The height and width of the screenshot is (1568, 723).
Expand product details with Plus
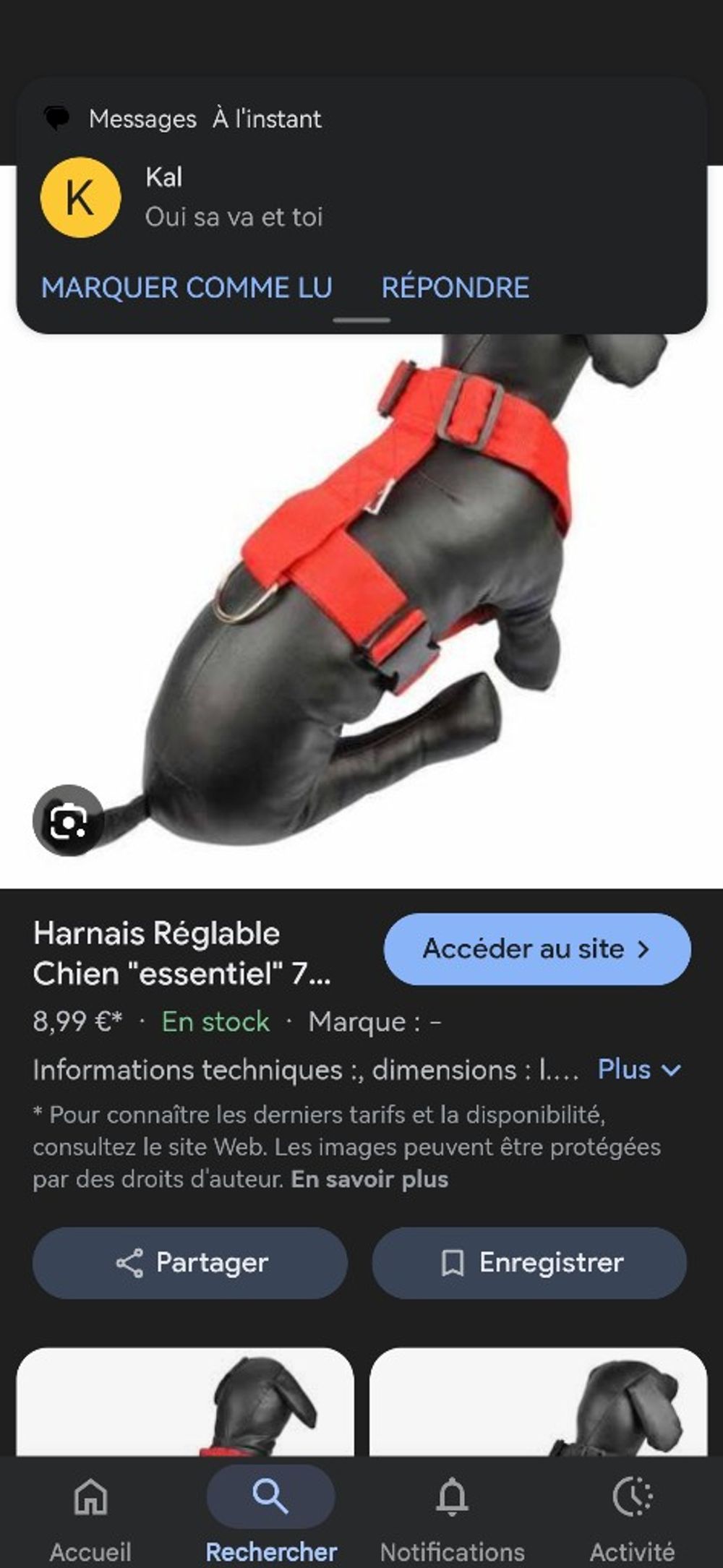coord(639,1069)
